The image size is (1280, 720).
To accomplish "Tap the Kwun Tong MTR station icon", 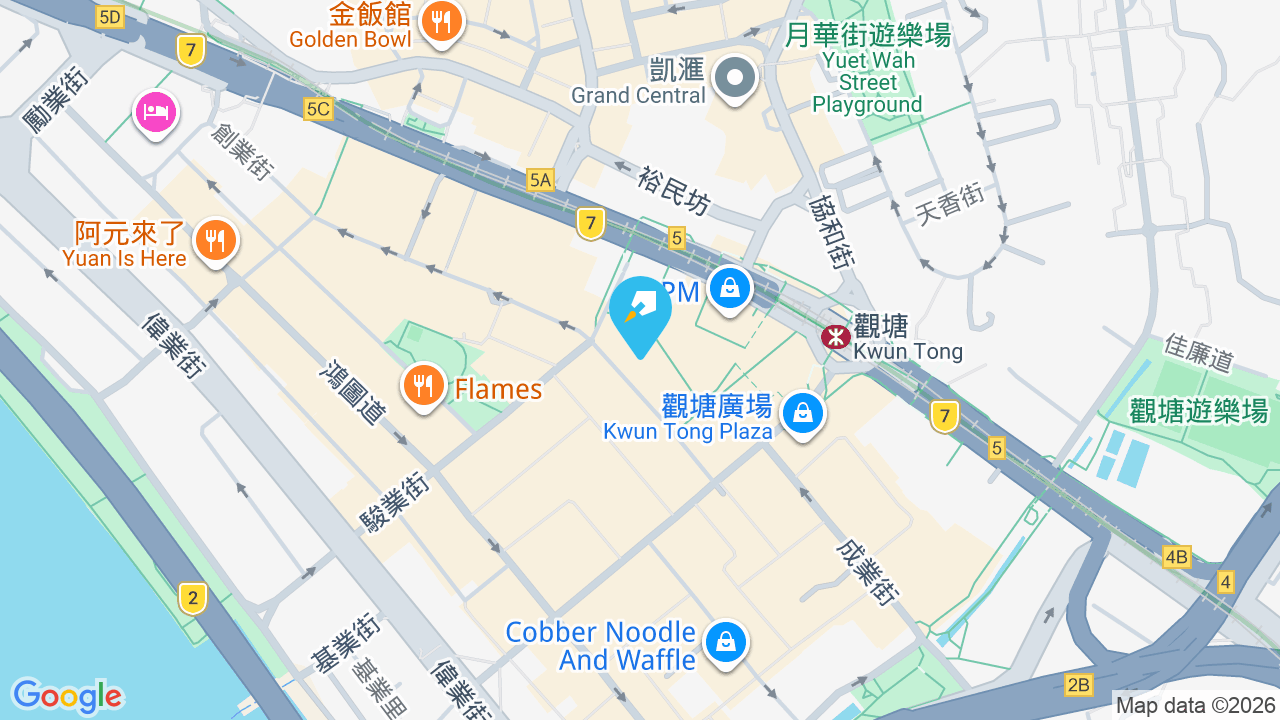I will (836, 337).
